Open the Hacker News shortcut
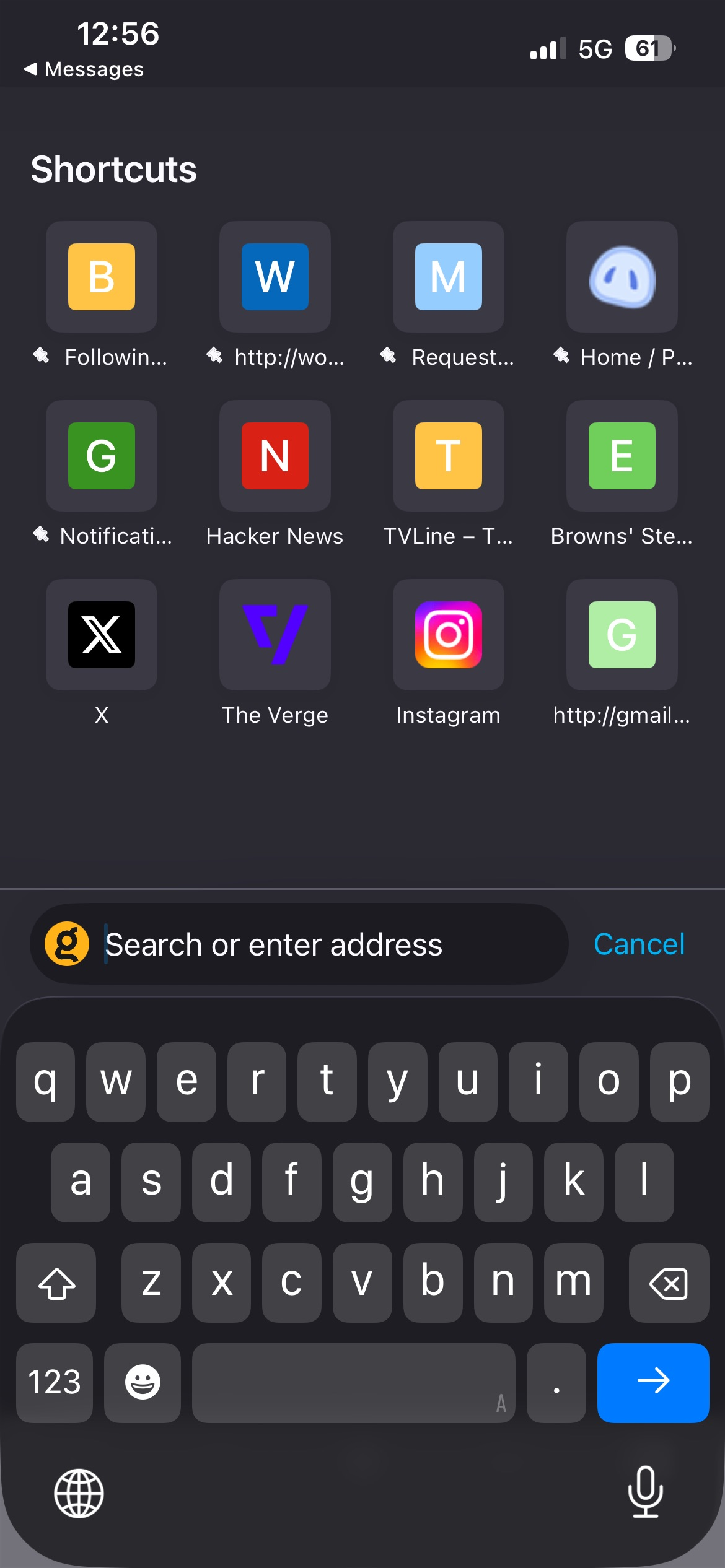Screen dimensions: 725x1568 click(x=275, y=456)
